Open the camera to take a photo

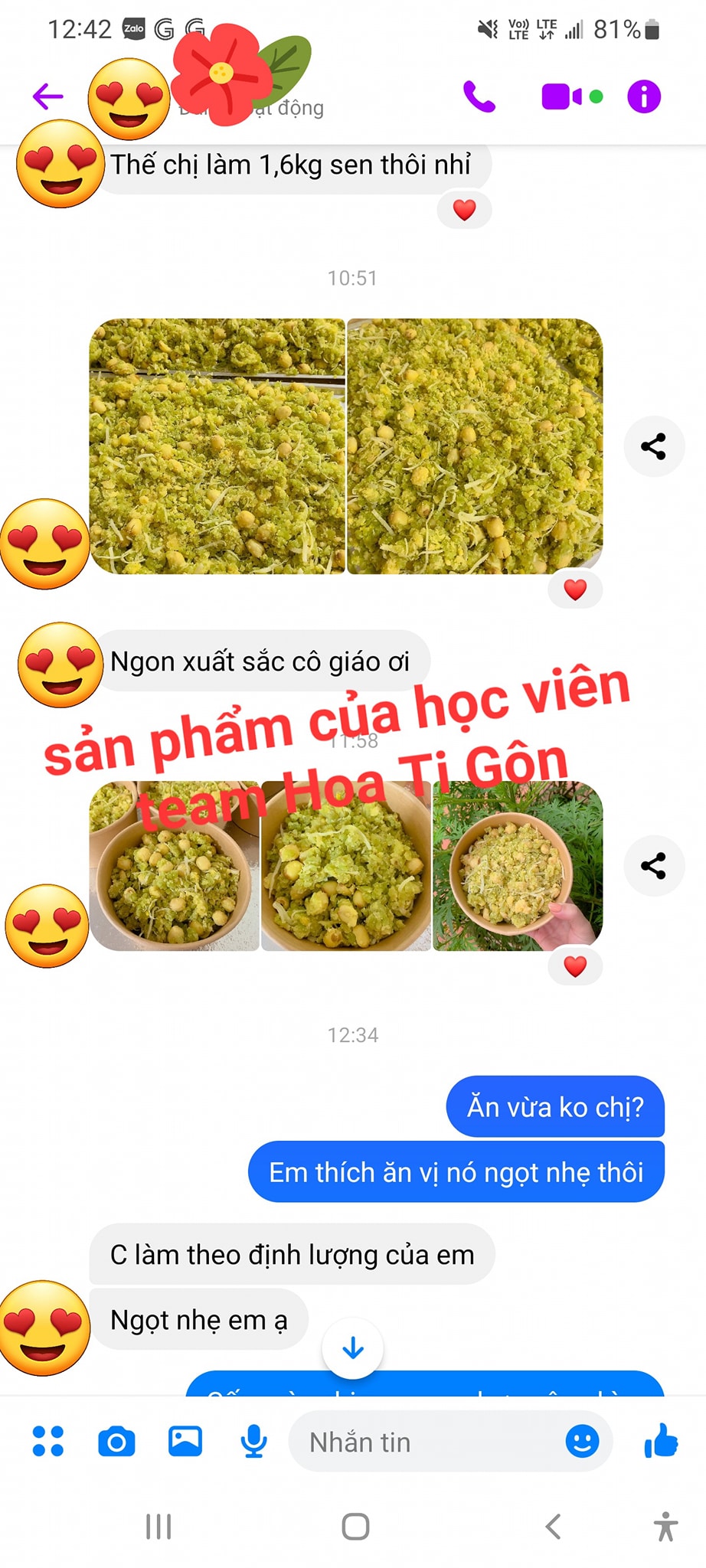[x=116, y=1442]
